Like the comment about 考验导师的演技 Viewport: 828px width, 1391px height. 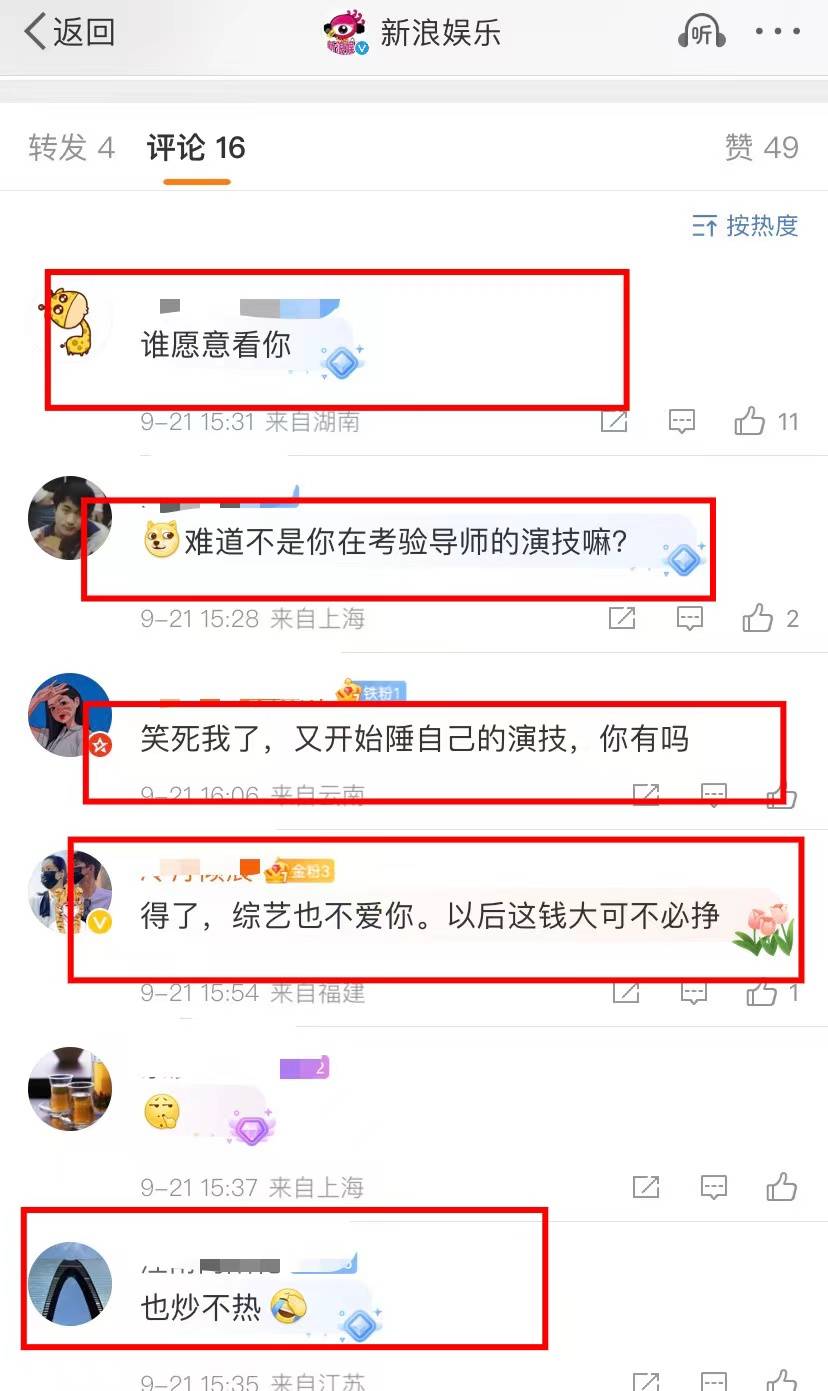758,619
